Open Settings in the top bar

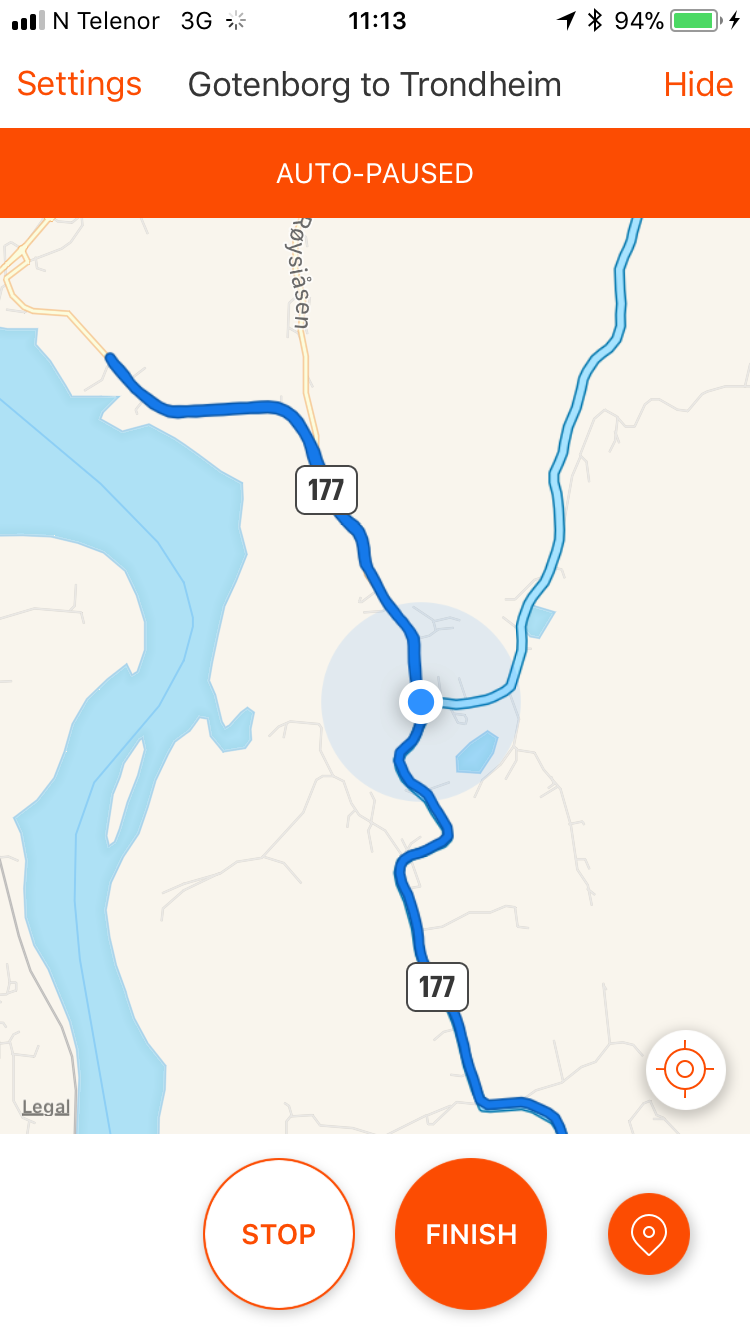pyautogui.click(x=79, y=84)
